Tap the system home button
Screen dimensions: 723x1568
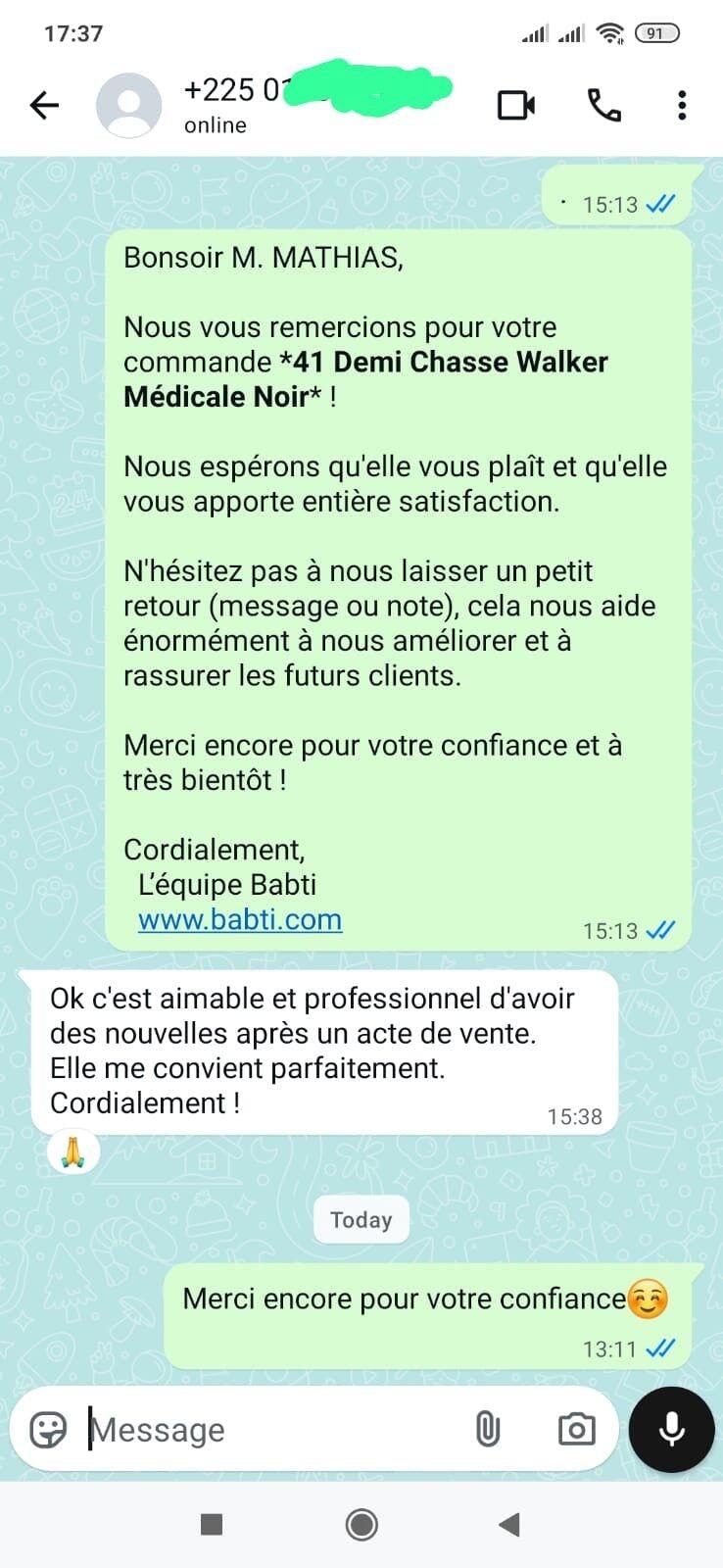point(361,1524)
